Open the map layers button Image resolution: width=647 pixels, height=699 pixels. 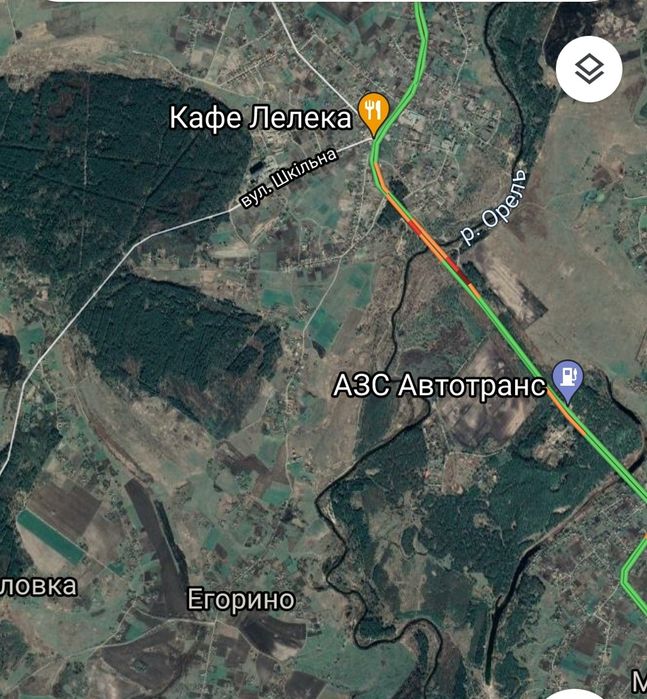[x=589, y=69]
